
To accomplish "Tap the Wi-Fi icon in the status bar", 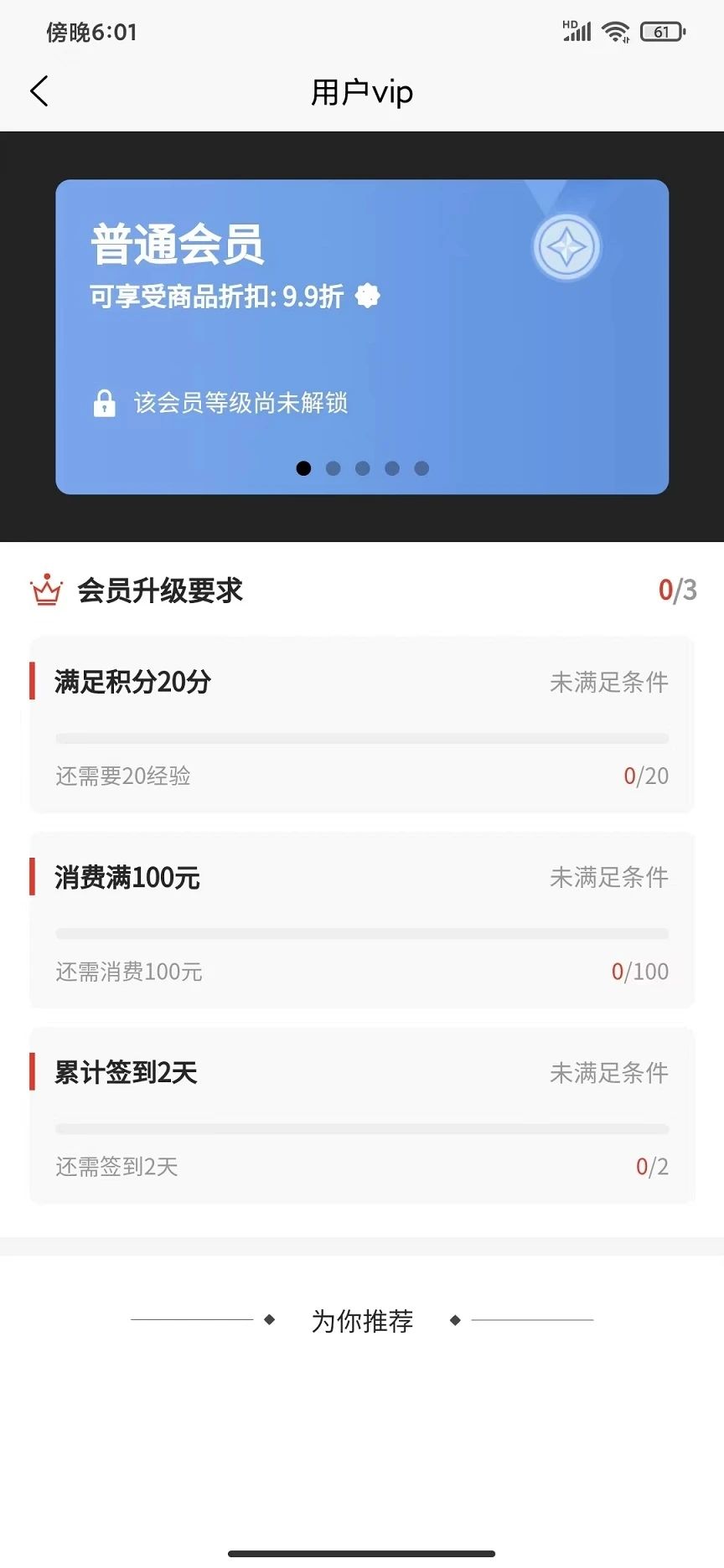I will click(615, 30).
